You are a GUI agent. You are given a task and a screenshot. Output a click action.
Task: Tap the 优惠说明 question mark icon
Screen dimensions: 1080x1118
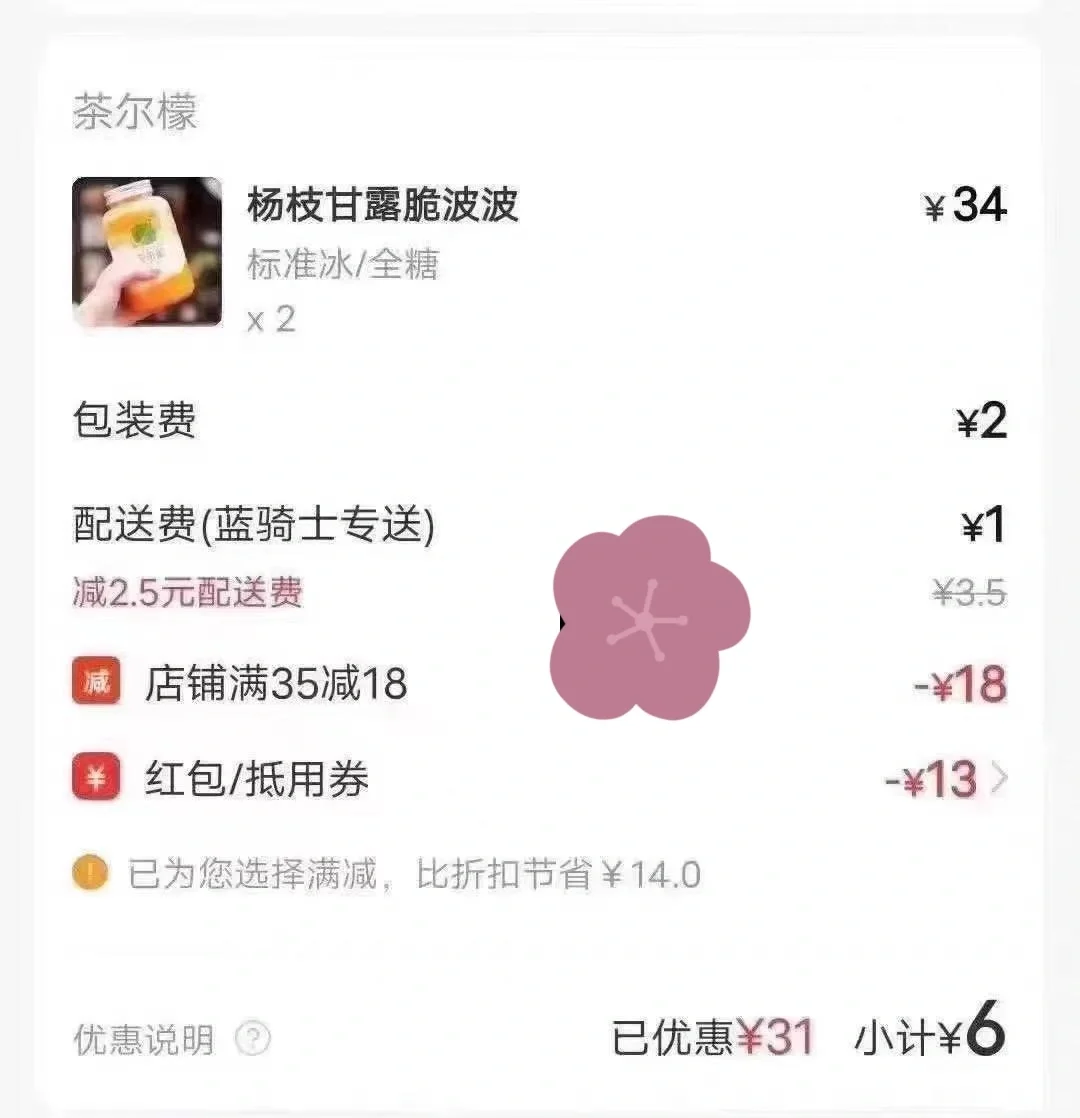[253, 1039]
